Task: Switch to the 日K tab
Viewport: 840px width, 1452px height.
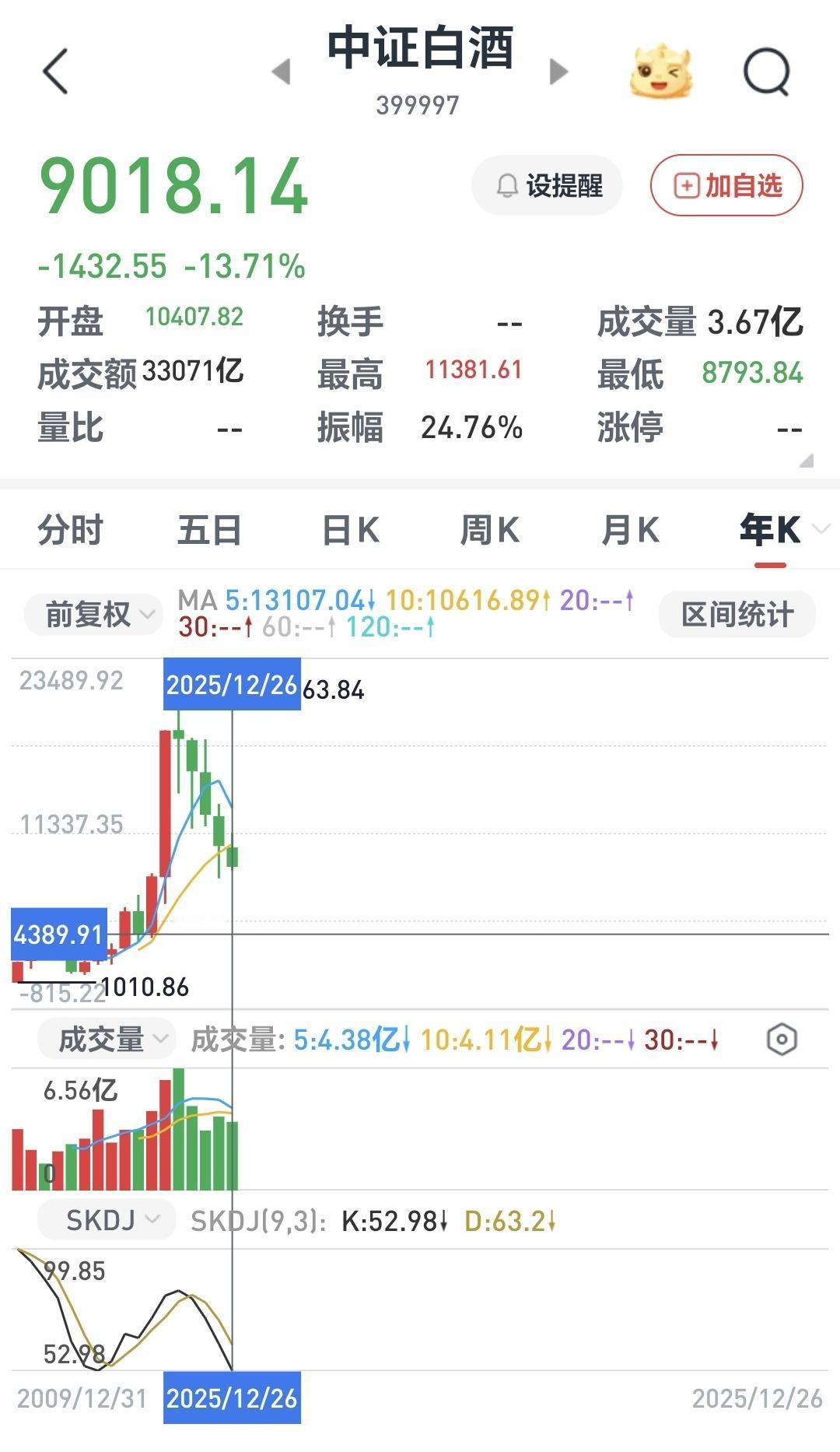Action: pos(349,528)
